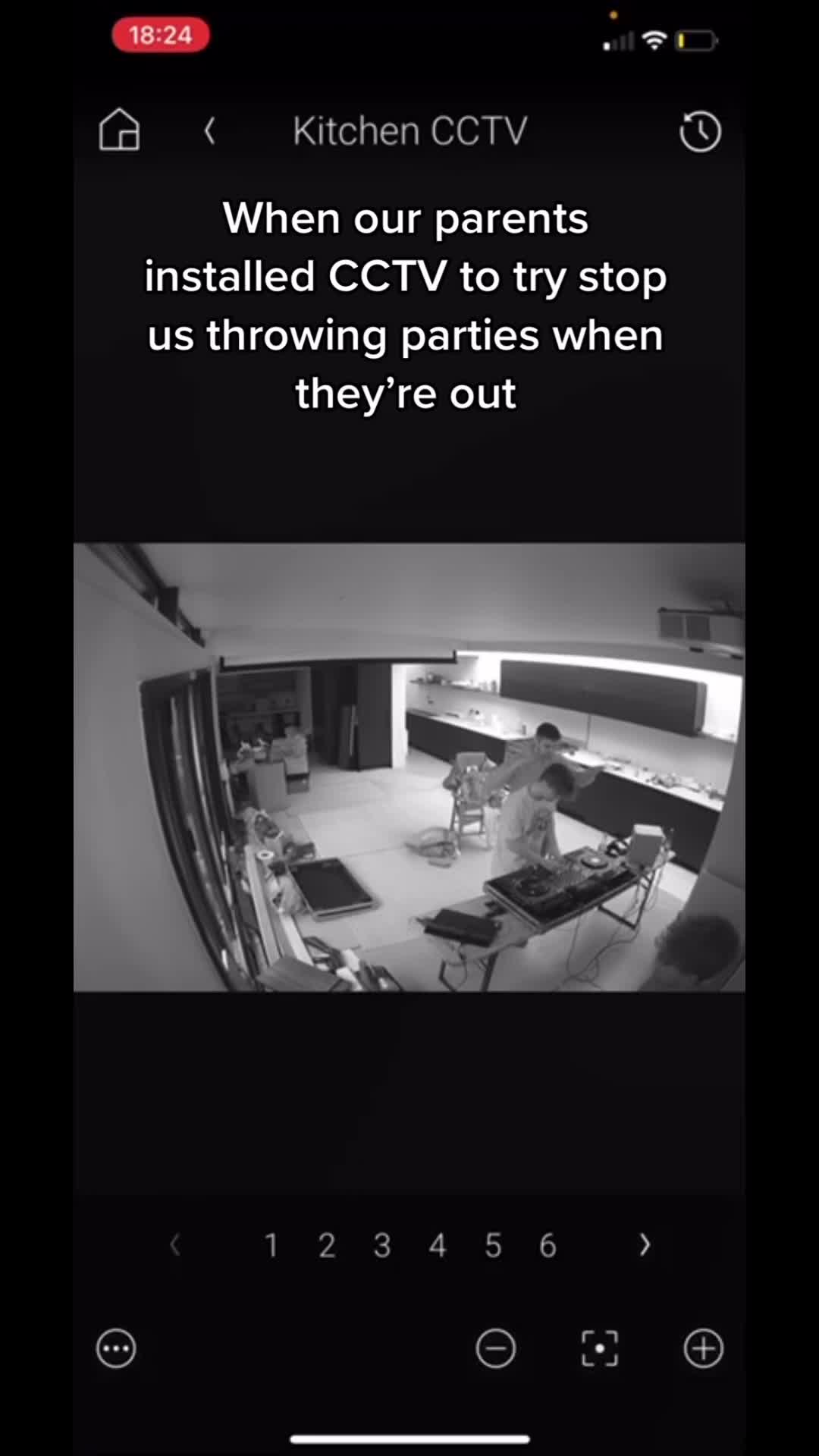This screenshot has width=819, height=1456.
Task: Go back from Kitchen CCTV
Action: 210,130
